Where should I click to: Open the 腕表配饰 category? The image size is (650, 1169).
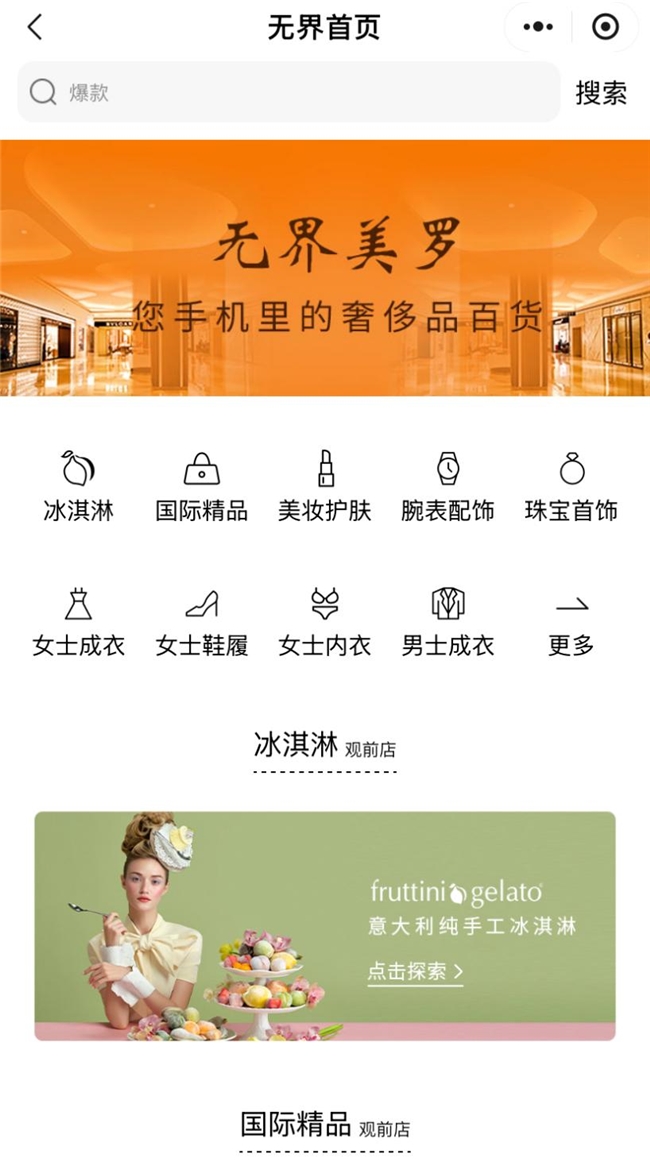[x=447, y=486]
